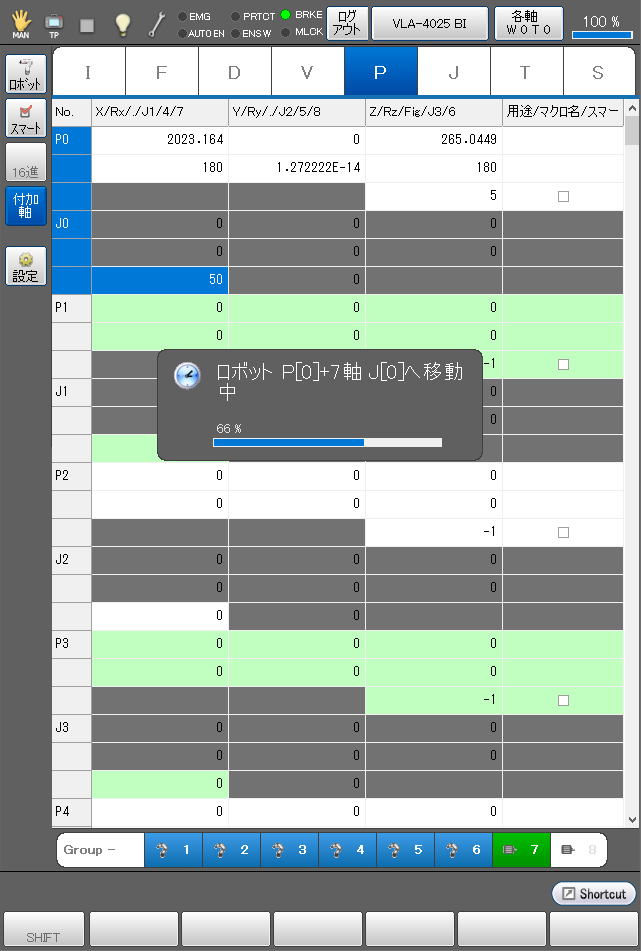
Task: Toggle the 付加軸 button
Action: point(25,205)
